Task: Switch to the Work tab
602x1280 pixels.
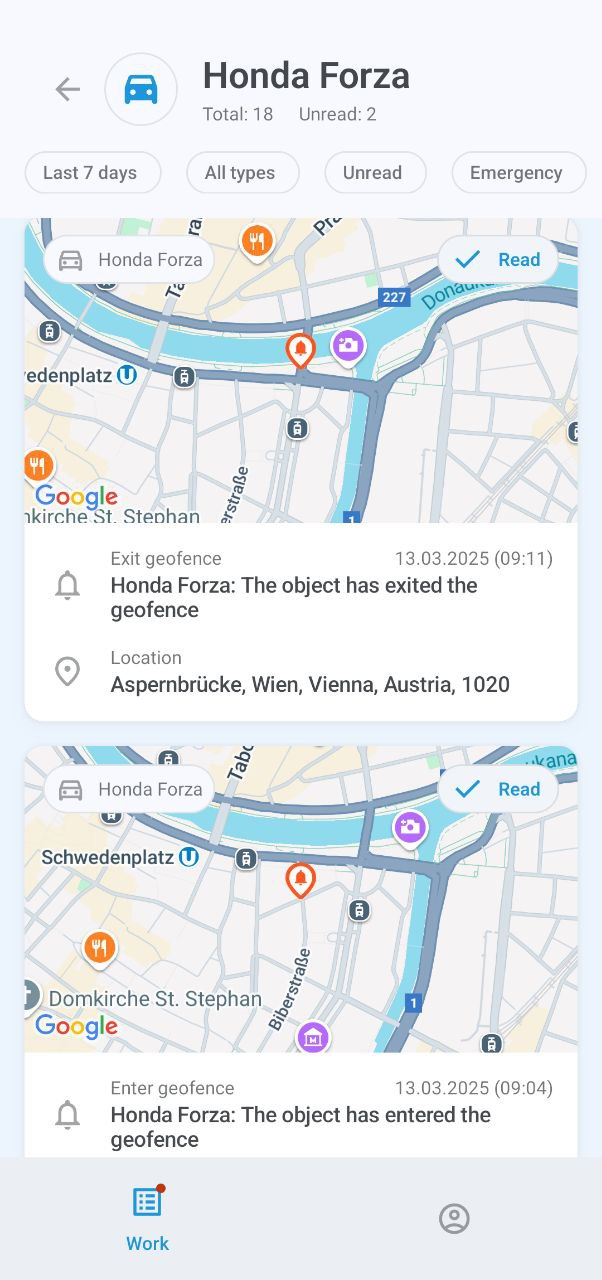Action: pyautogui.click(x=147, y=1218)
